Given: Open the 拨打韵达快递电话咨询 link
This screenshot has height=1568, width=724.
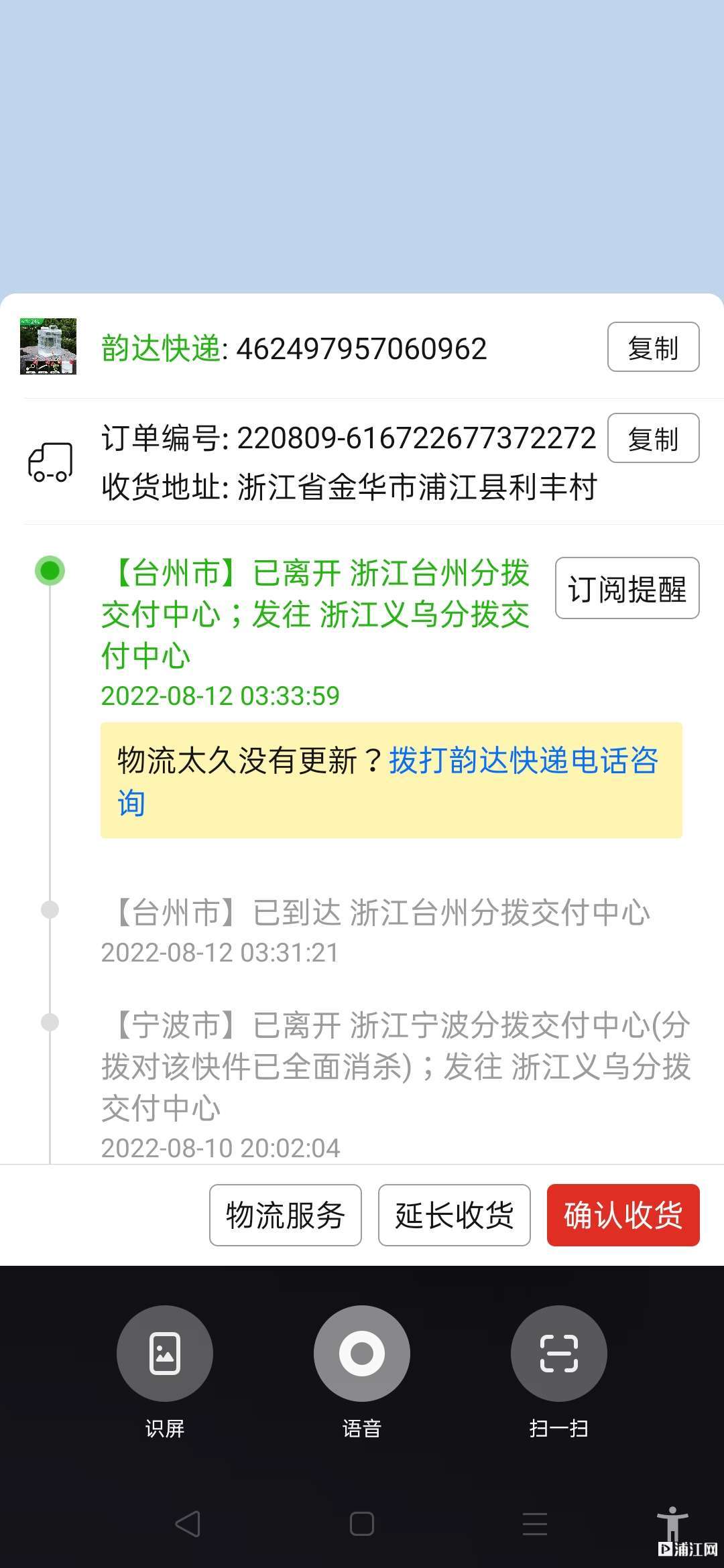Looking at the screenshot, I should (x=389, y=781).
